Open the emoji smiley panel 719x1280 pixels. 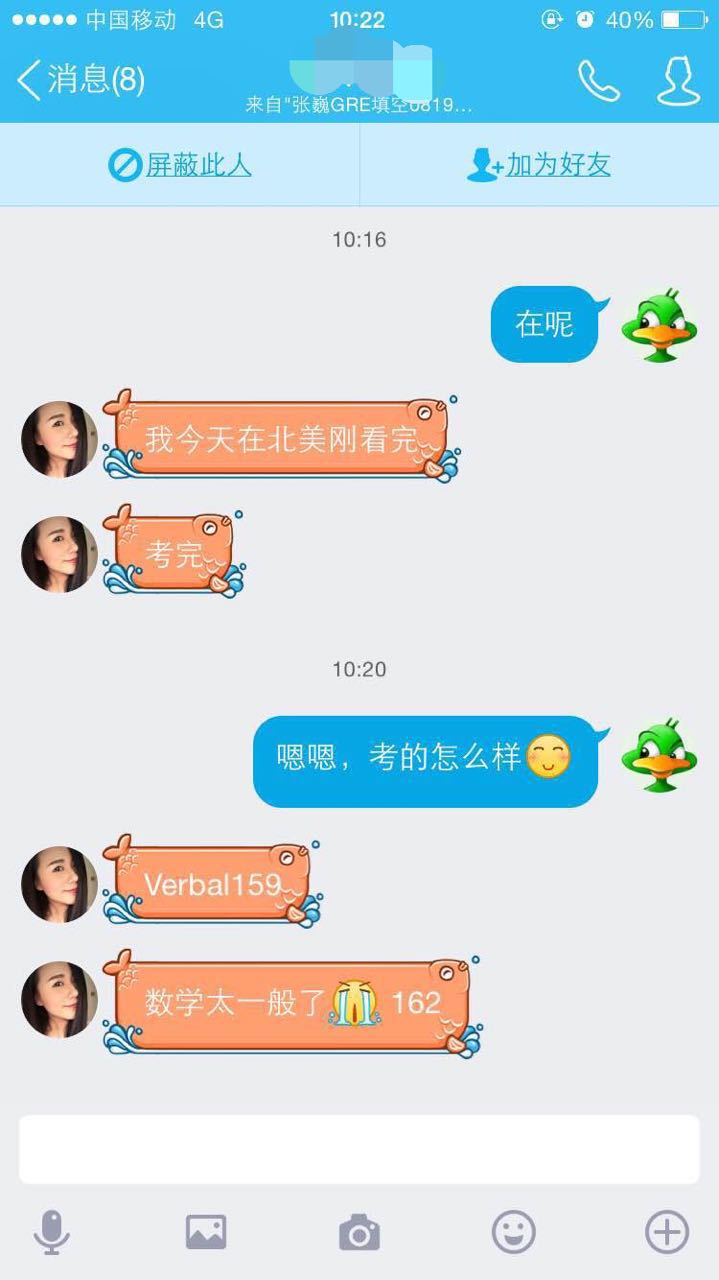(513, 1231)
